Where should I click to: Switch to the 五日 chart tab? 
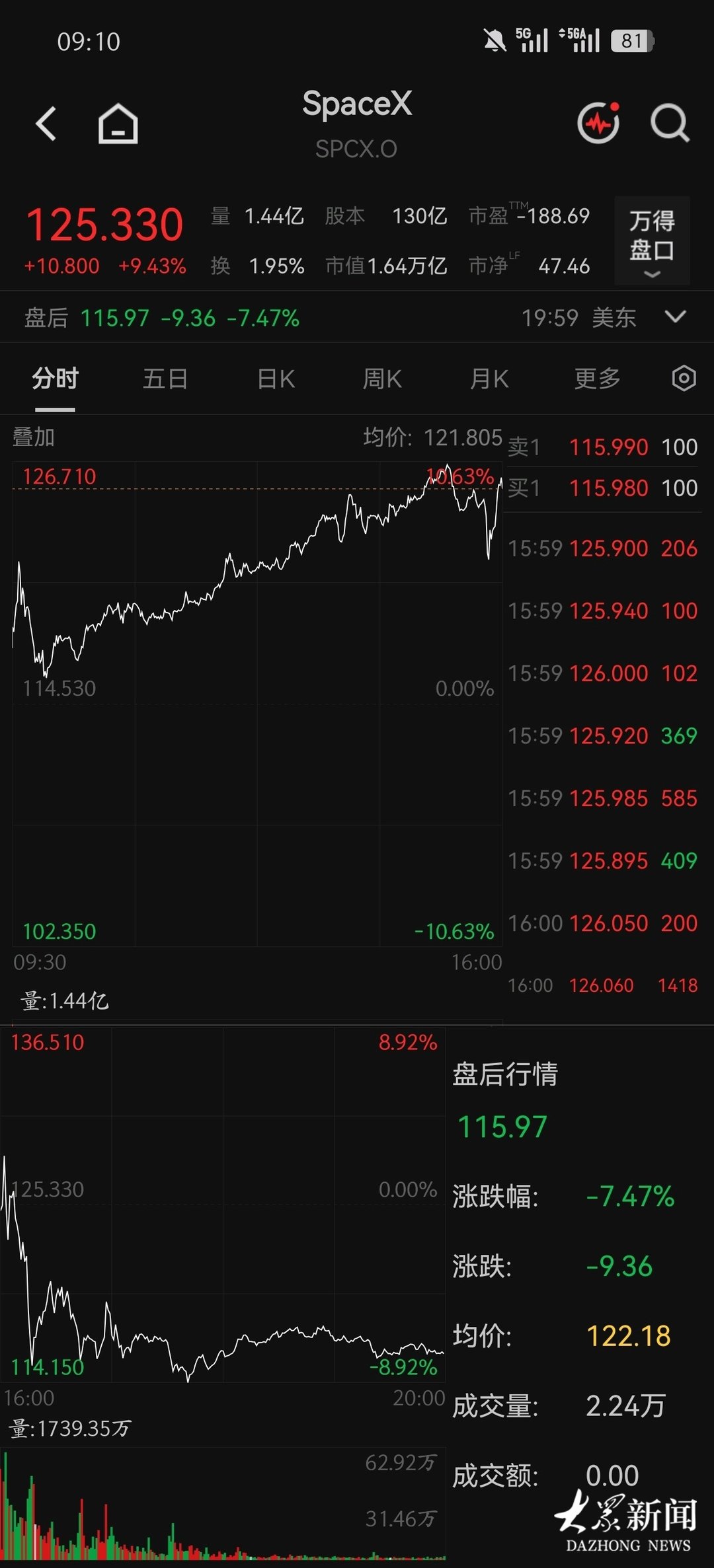pyautogui.click(x=165, y=379)
